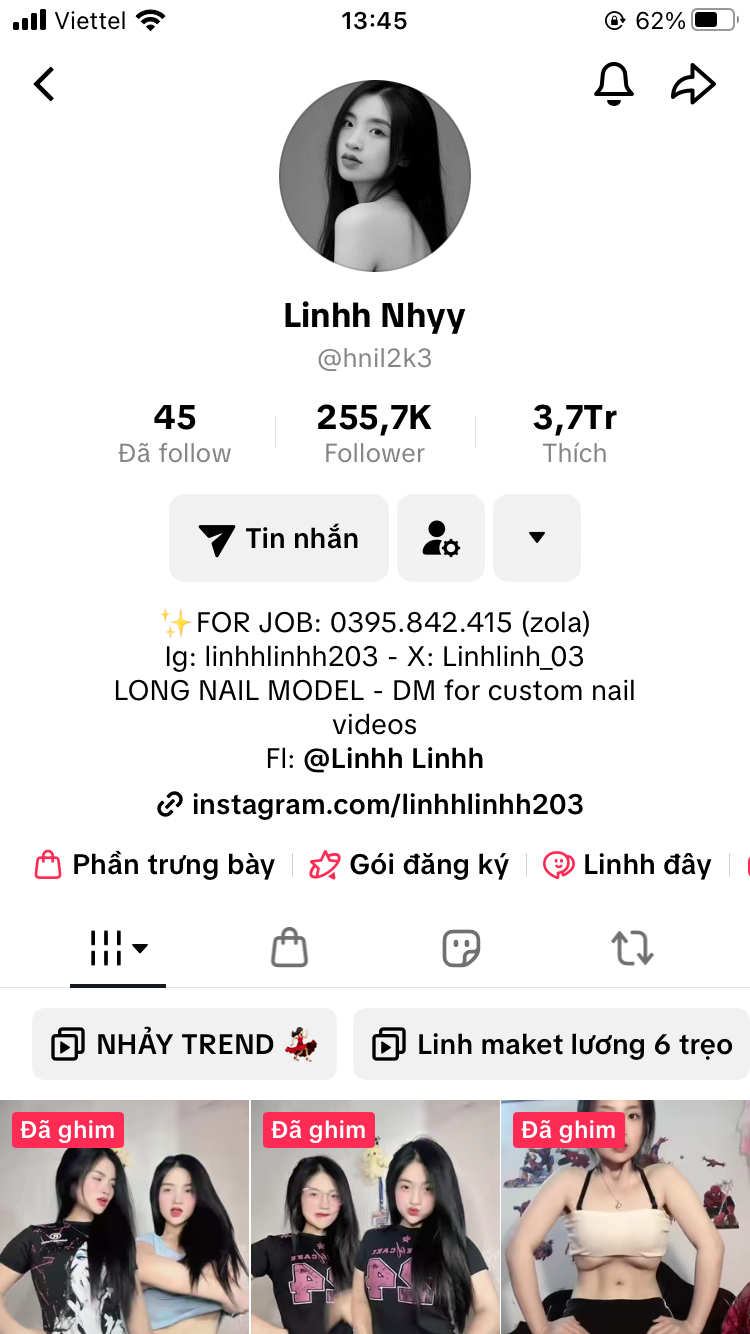Open the profile picture
750x1334 pixels.
point(375,177)
